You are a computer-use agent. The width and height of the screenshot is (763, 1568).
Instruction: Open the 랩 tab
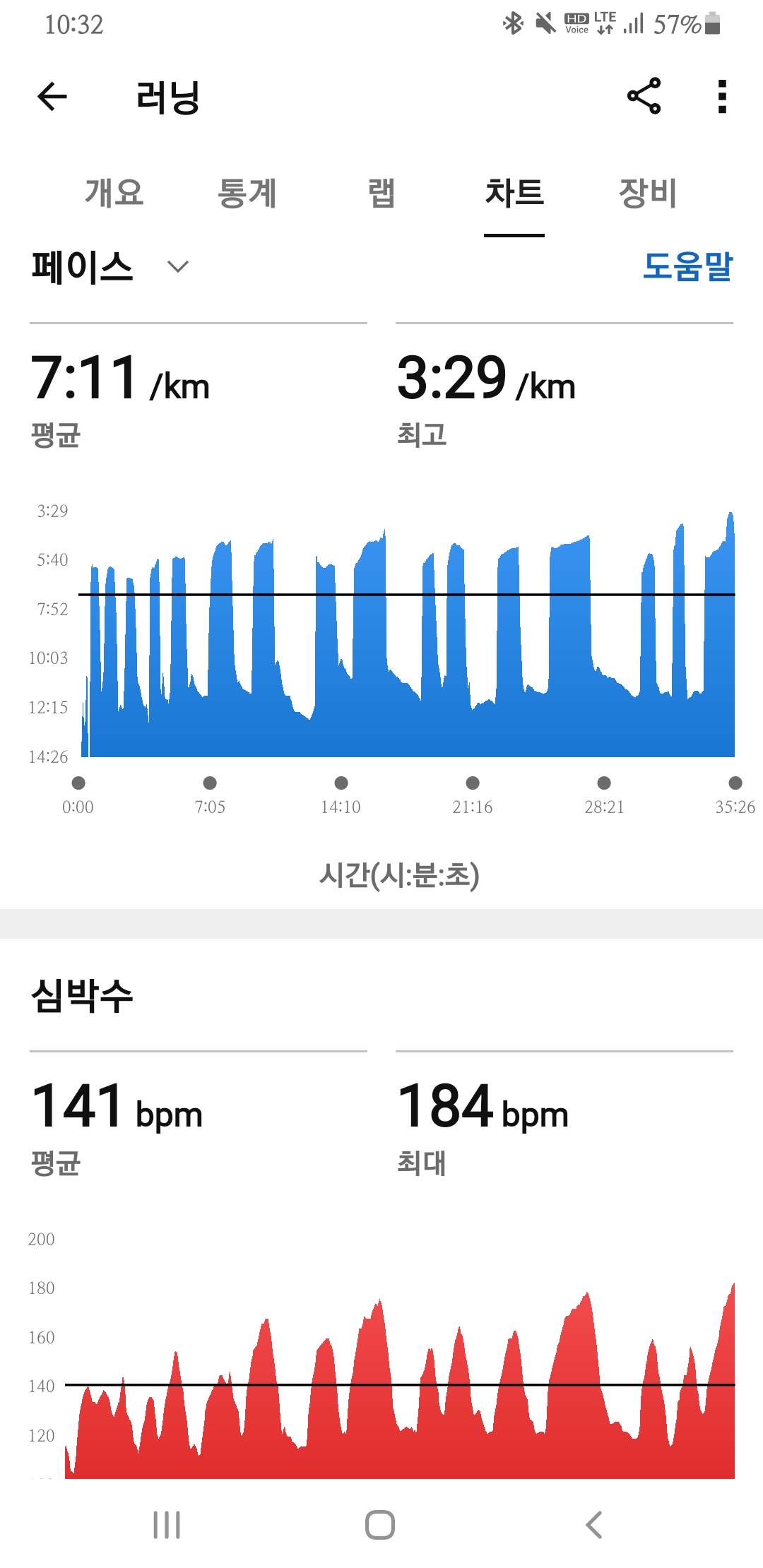click(381, 193)
